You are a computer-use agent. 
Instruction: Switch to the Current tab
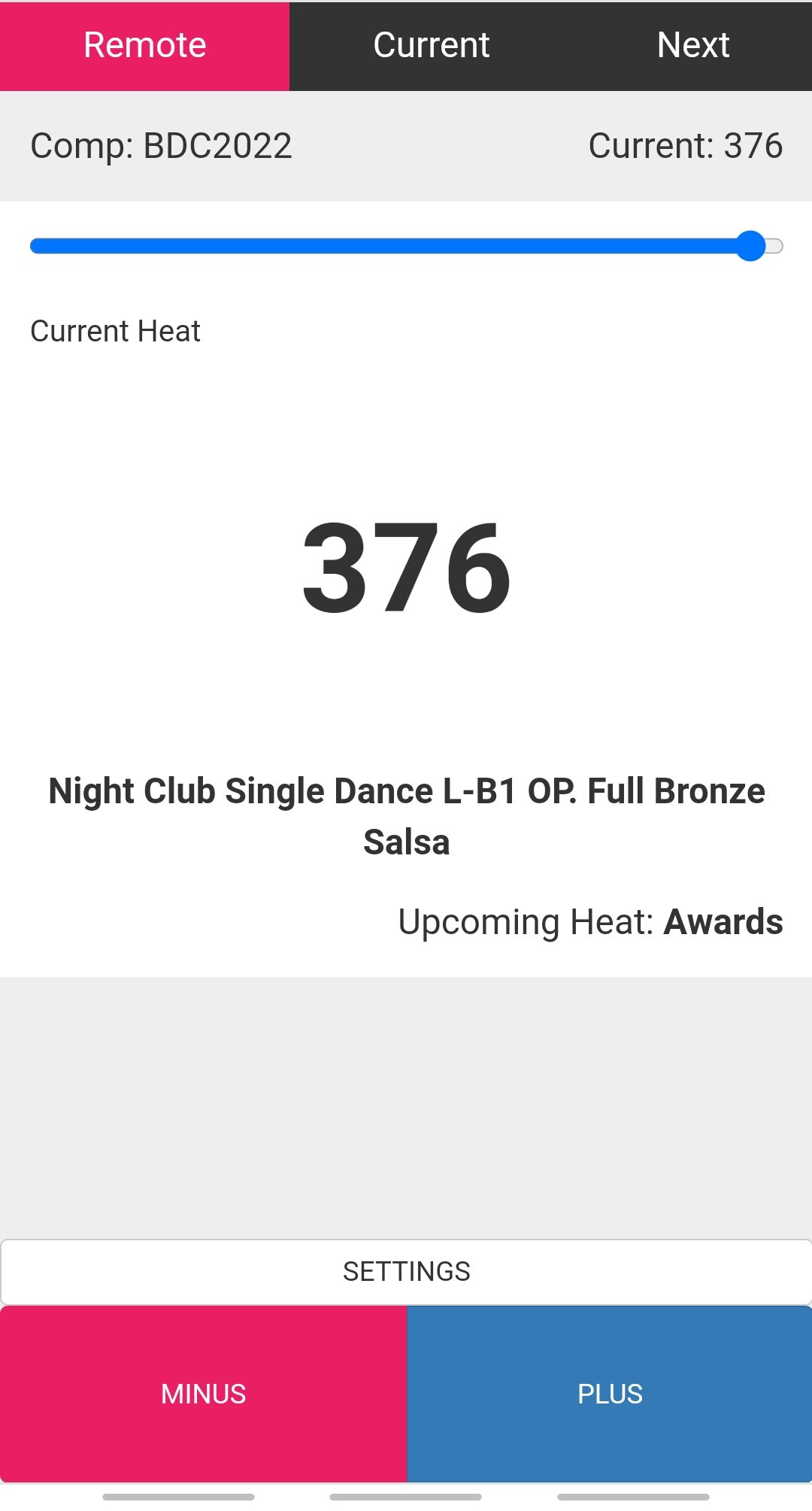431,46
